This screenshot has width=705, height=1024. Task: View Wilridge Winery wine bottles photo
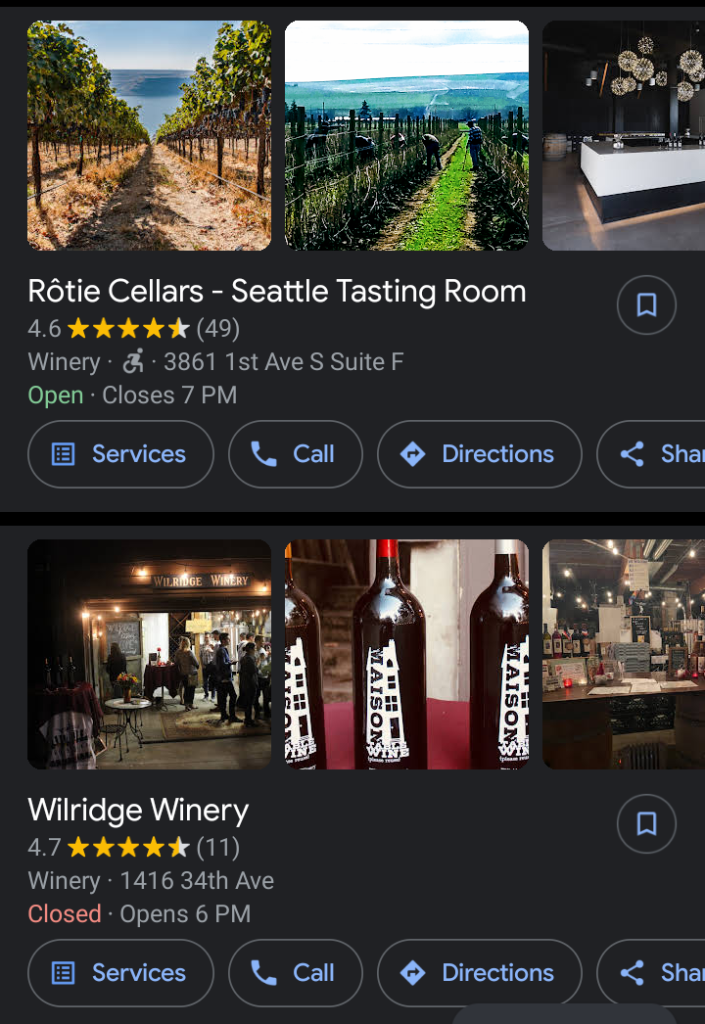click(406, 654)
